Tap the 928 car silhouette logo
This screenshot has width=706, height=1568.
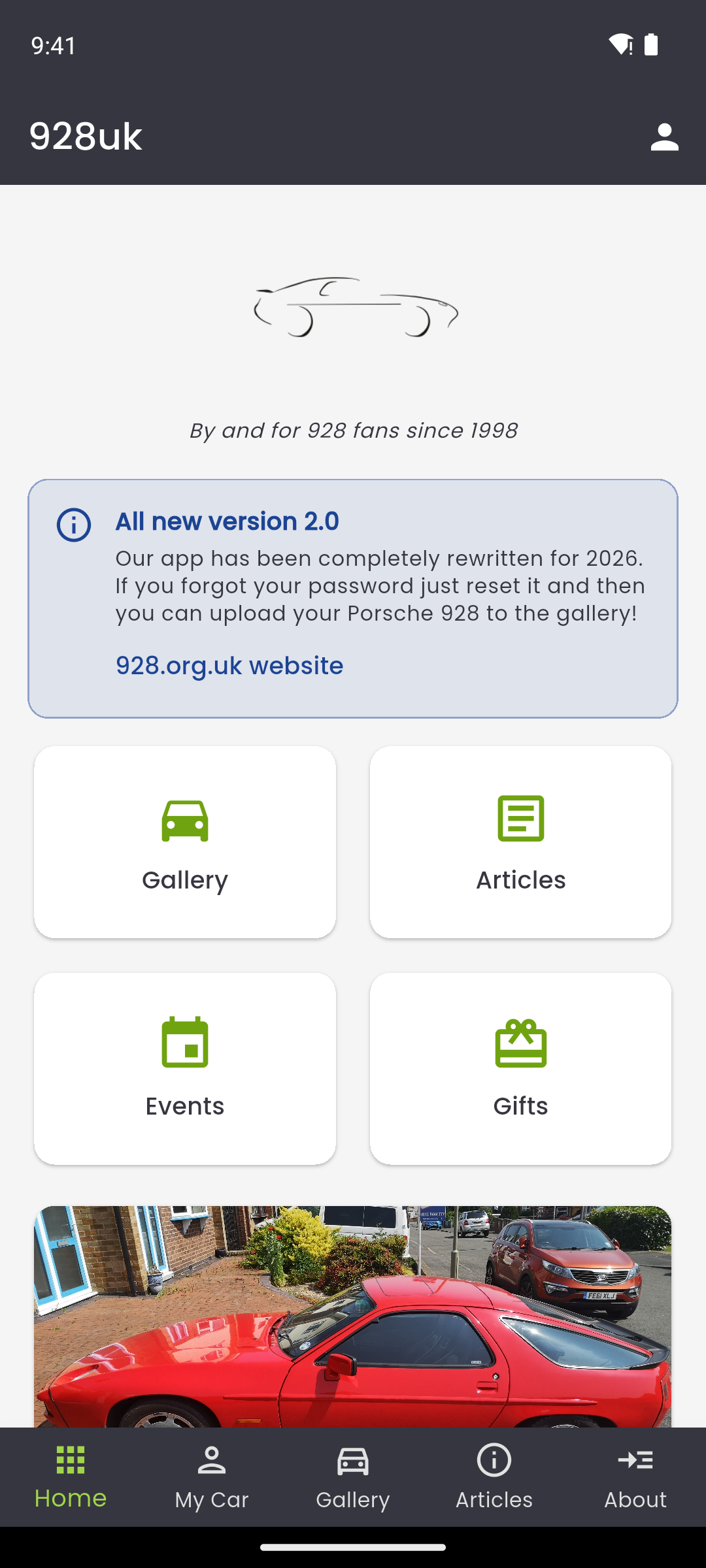coord(353,307)
